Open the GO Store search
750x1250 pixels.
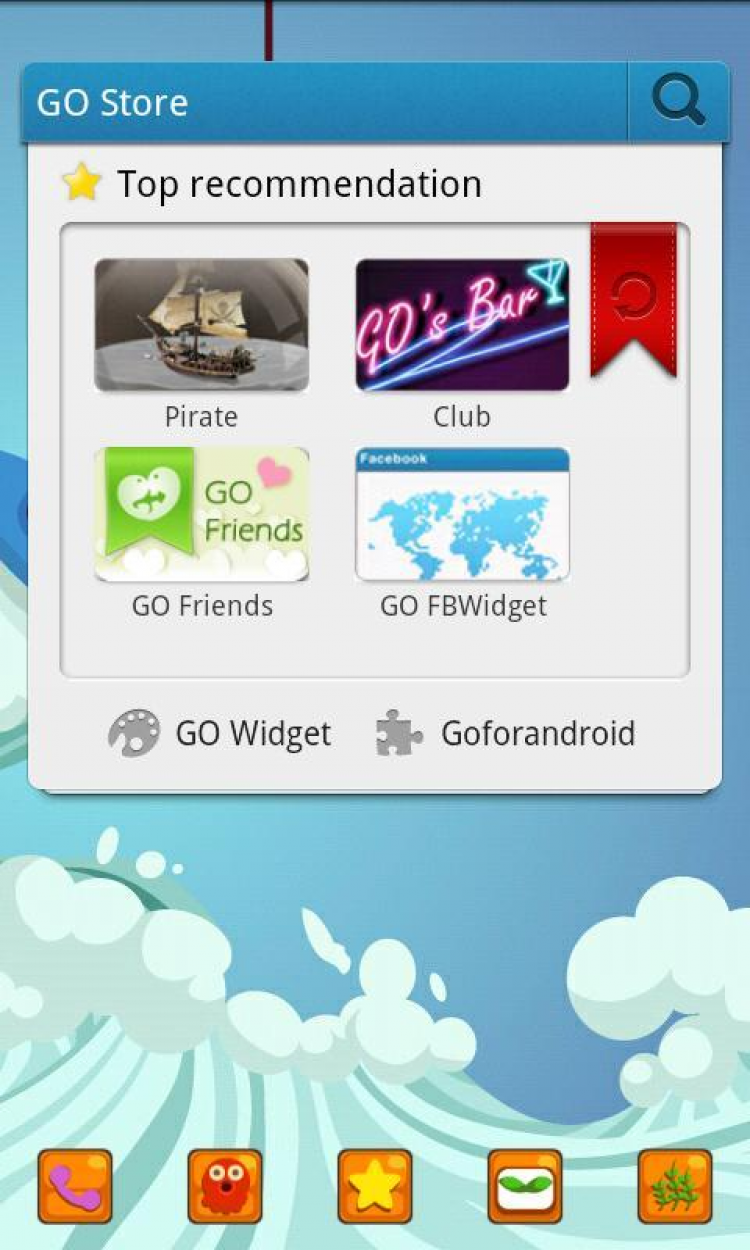(678, 102)
